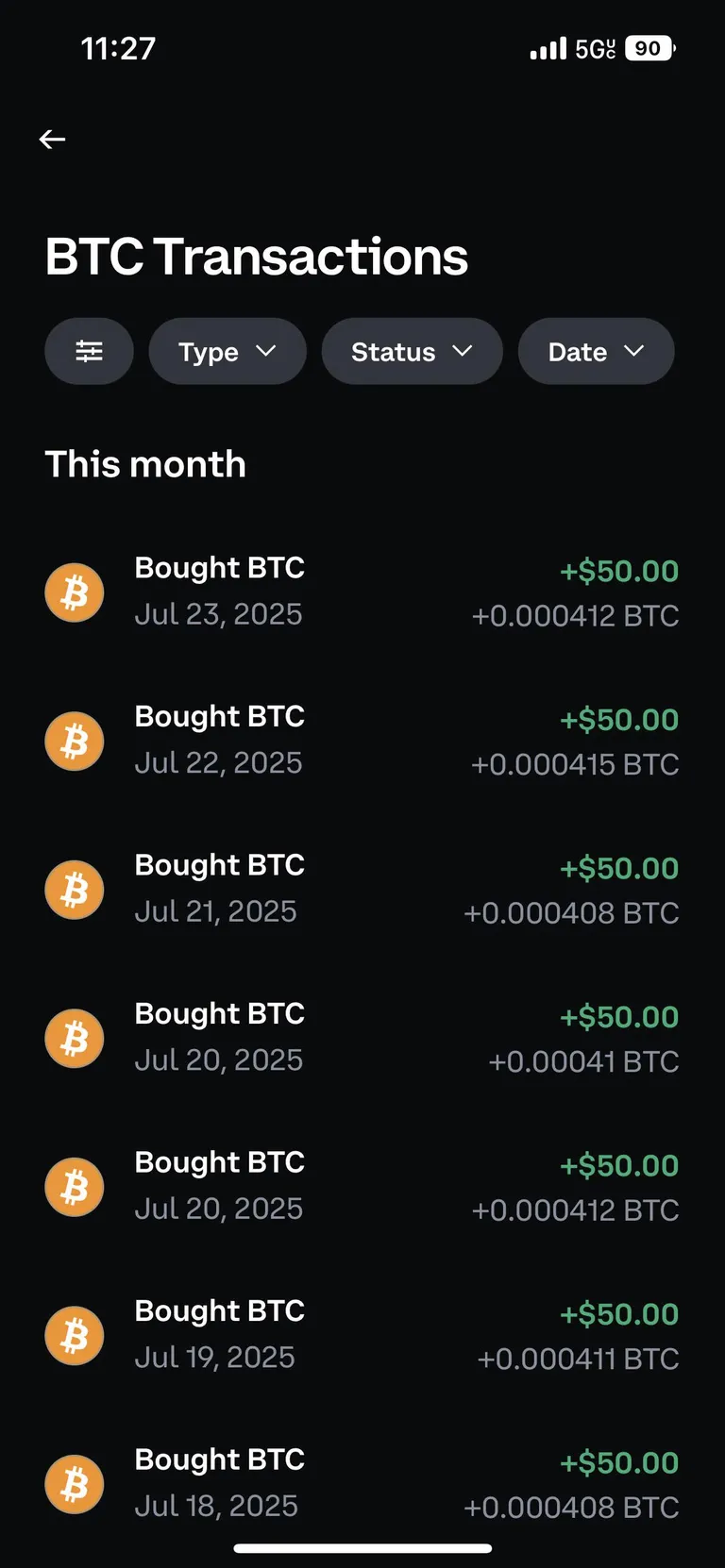Click the BTC icon on the first Jul 20 purchase
This screenshot has height=1568, width=725.
click(74, 1038)
